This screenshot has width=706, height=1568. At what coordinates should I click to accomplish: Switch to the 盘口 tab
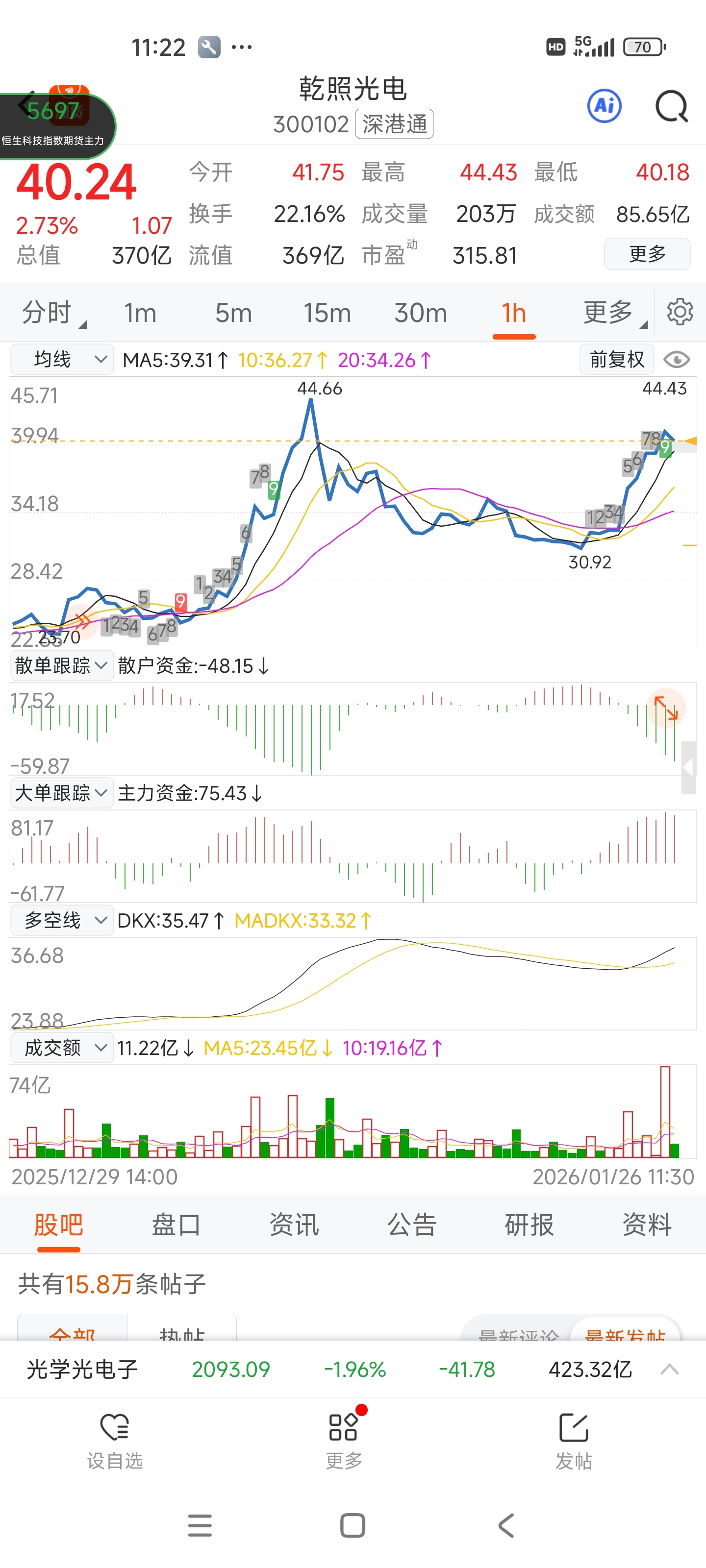click(176, 1224)
